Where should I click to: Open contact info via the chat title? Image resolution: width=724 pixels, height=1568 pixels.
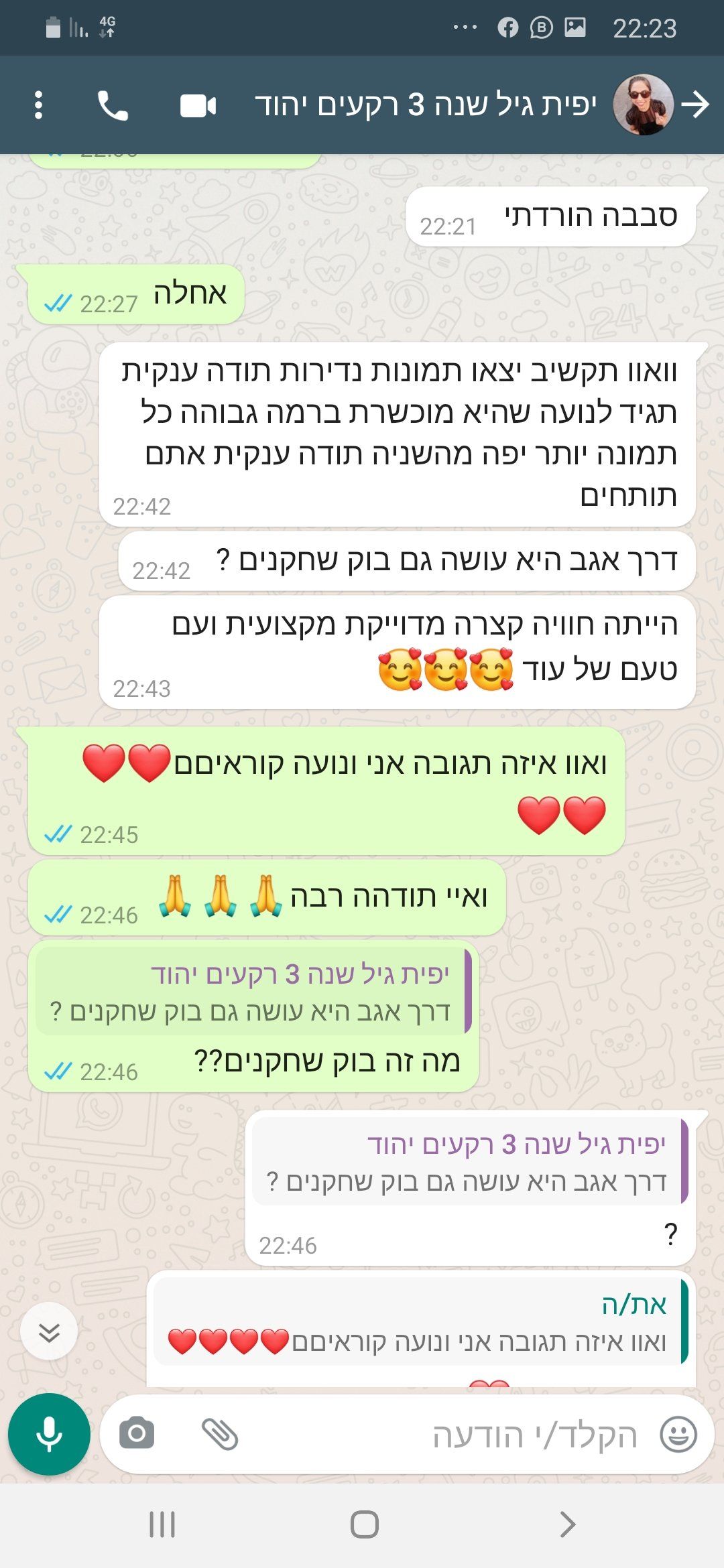[426, 105]
